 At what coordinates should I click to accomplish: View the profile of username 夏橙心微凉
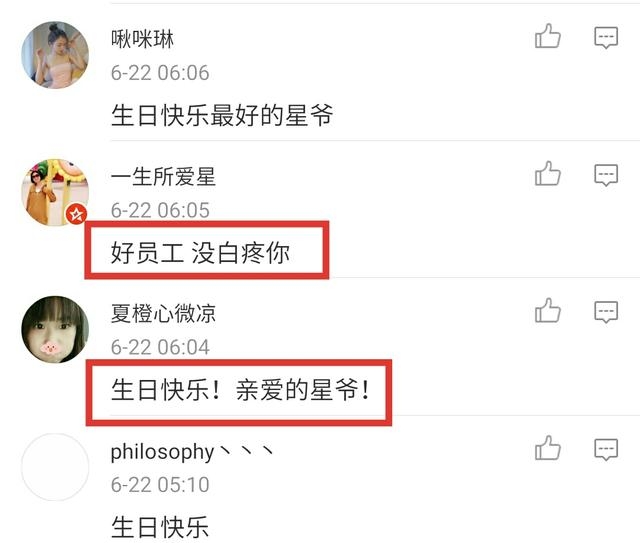tap(163, 313)
